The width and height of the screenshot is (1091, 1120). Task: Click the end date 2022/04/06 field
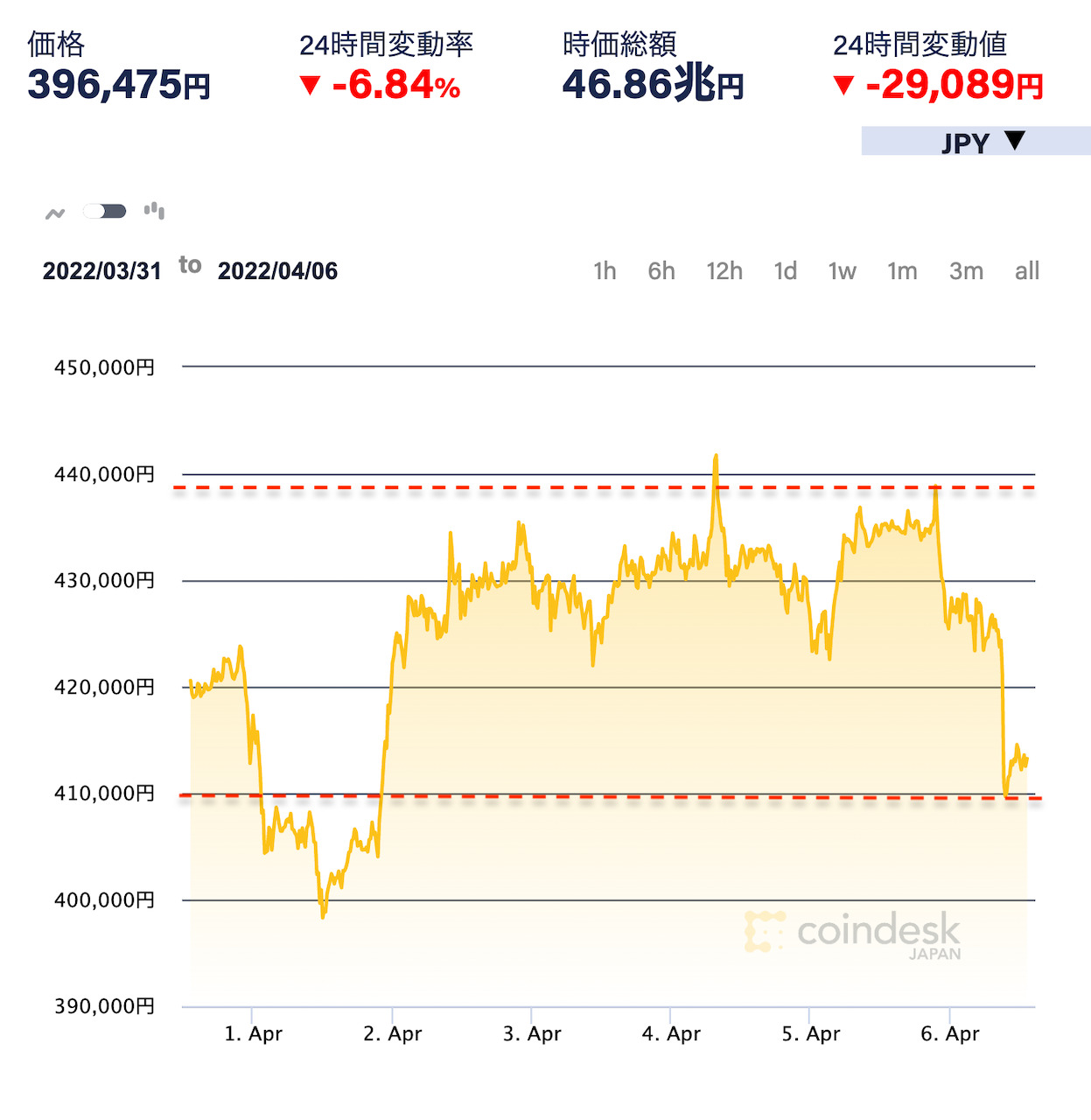pos(278,271)
